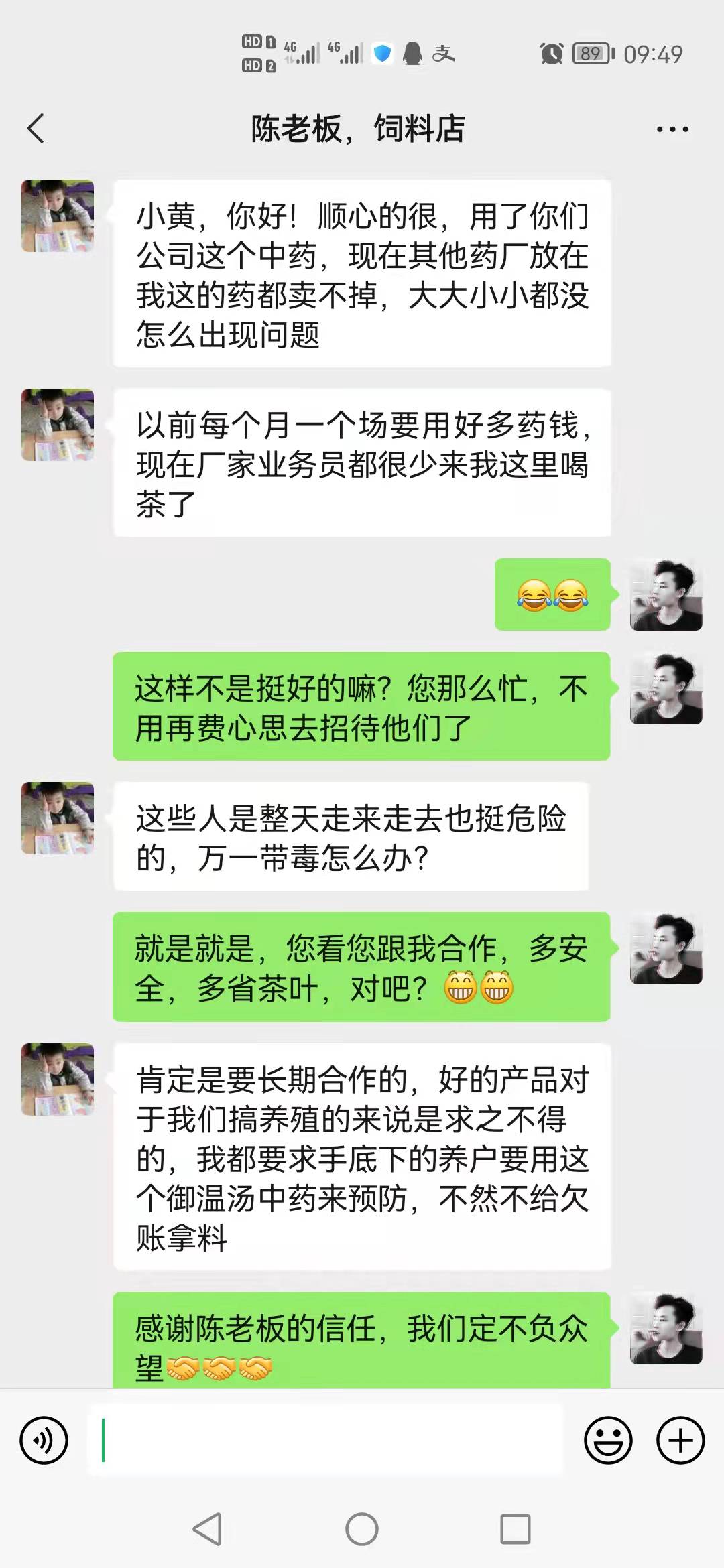Tap the system home button
Viewport: 724px width, 1568px height.
pos(362,1529)
